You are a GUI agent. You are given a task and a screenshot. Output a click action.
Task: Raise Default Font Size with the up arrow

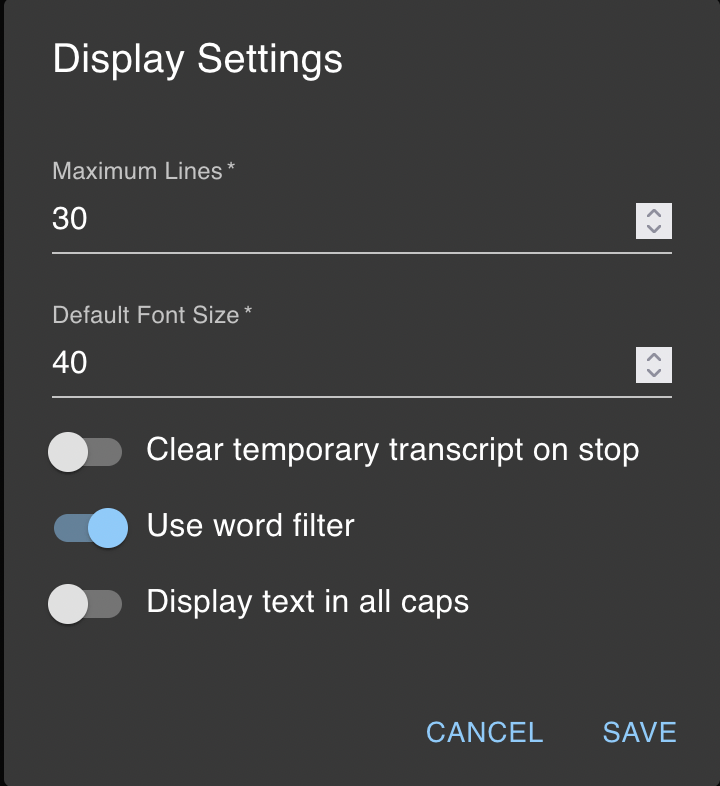point(654,356)
